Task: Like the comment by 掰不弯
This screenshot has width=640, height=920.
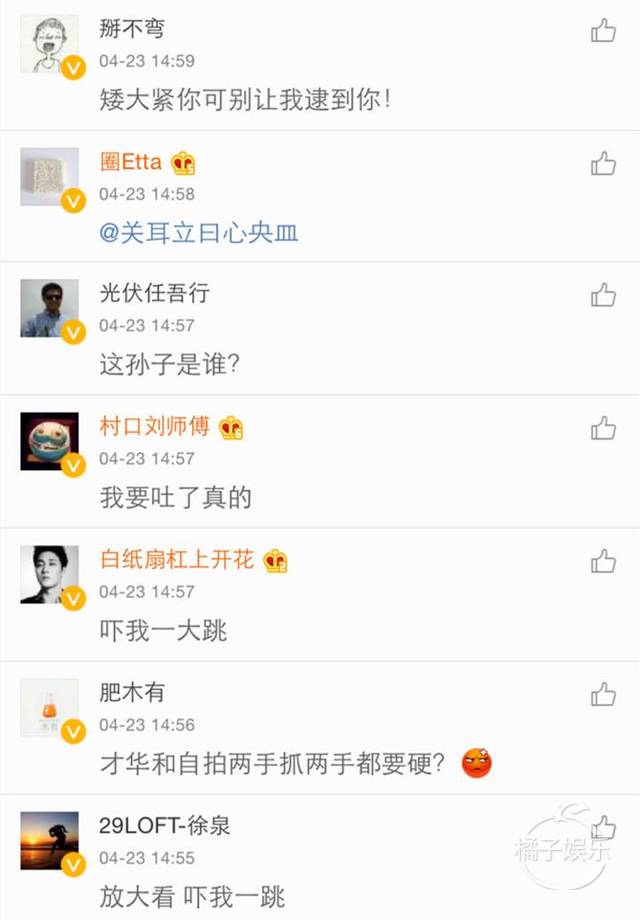Action: (603, 31)
